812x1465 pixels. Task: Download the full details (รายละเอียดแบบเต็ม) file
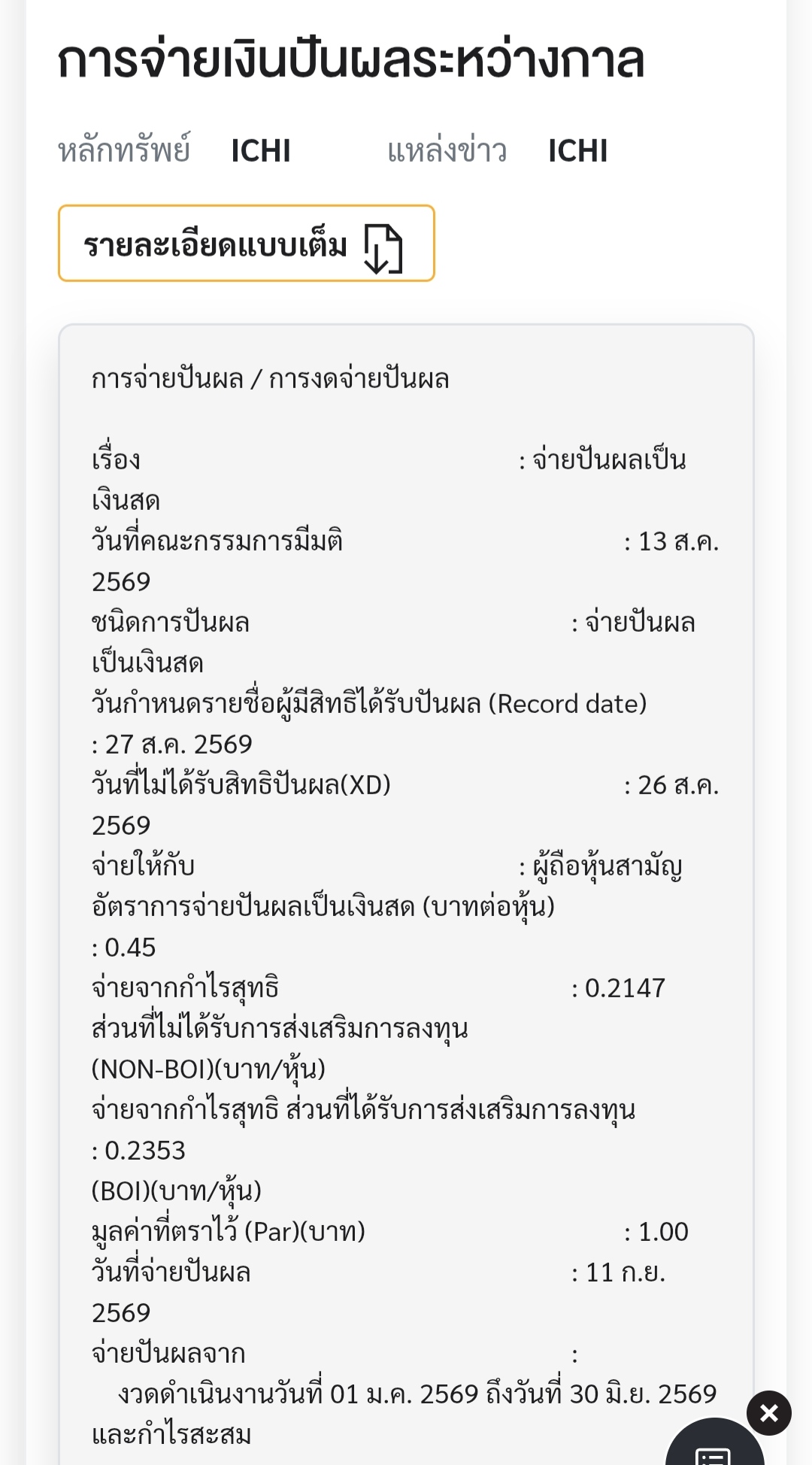point(247,244)
